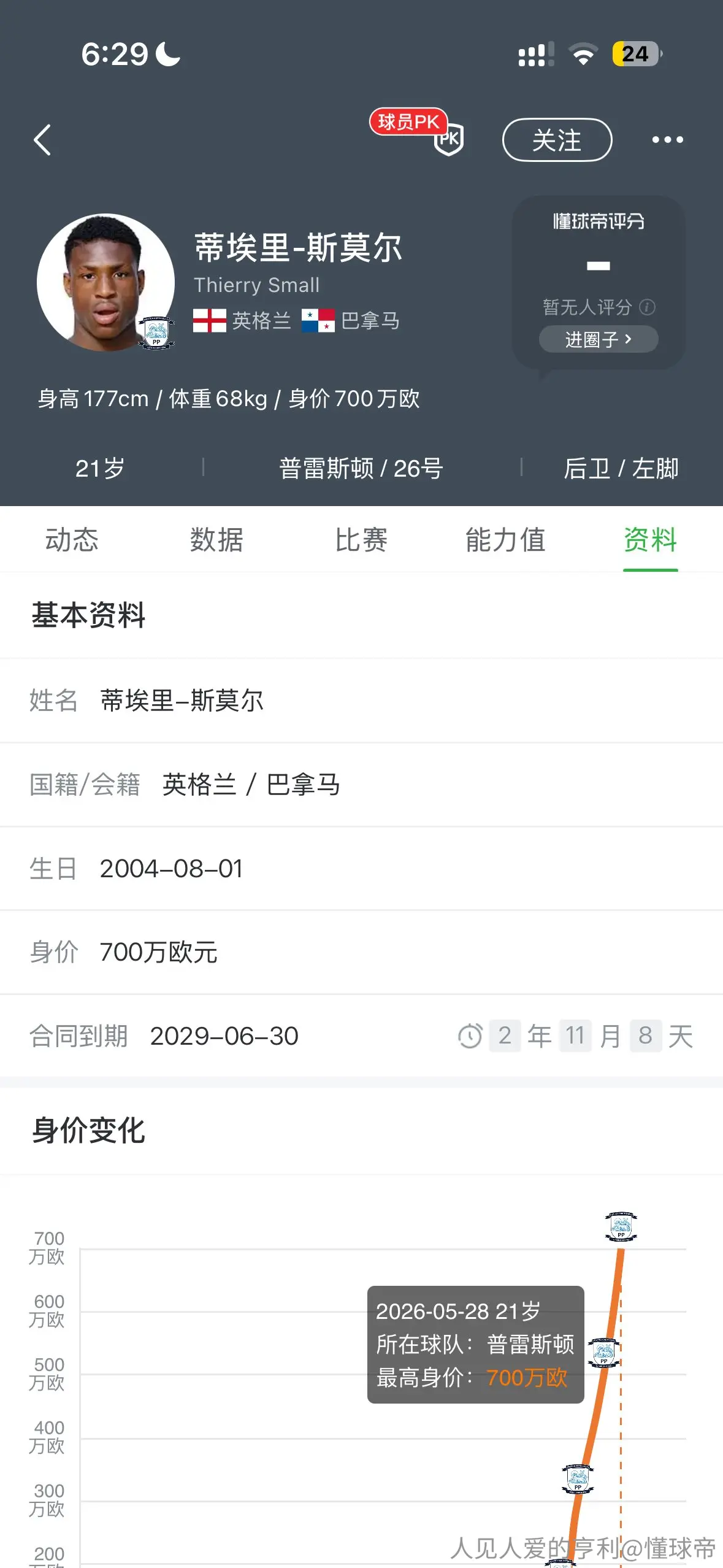Switch to the 动态 tab
723x1568 pixels.
[72, 540]
